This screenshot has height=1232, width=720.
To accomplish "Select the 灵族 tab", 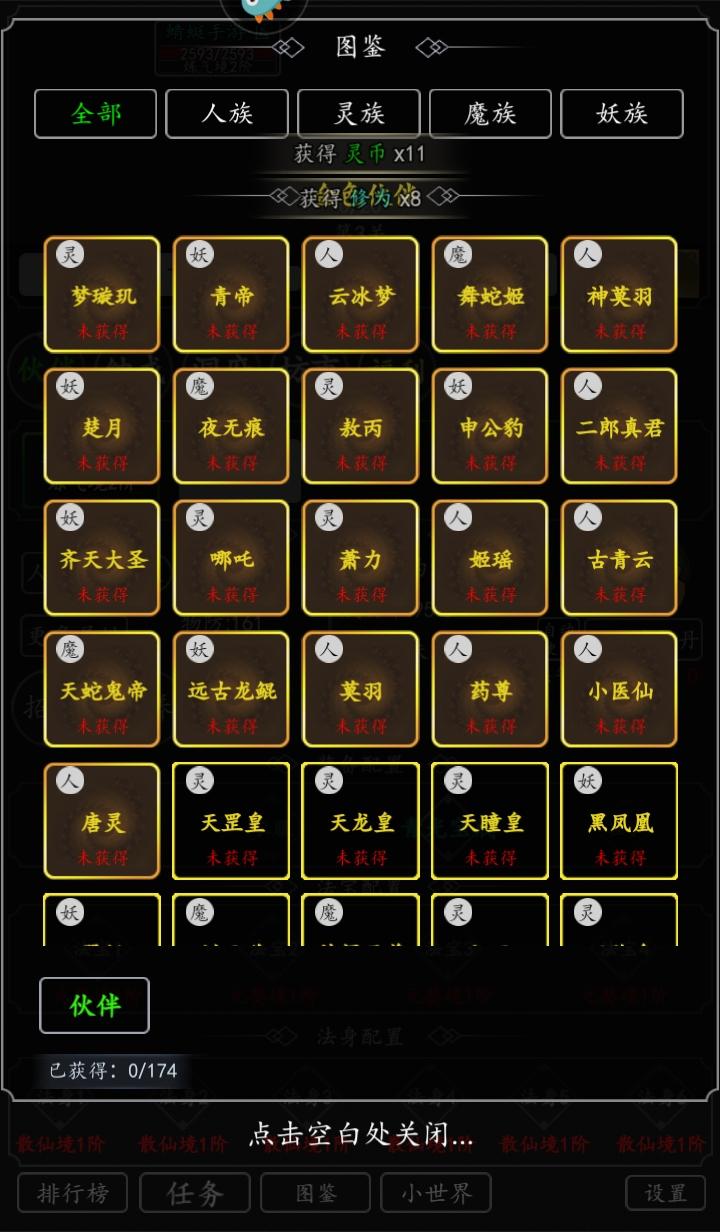I will [x=358, y=114].
